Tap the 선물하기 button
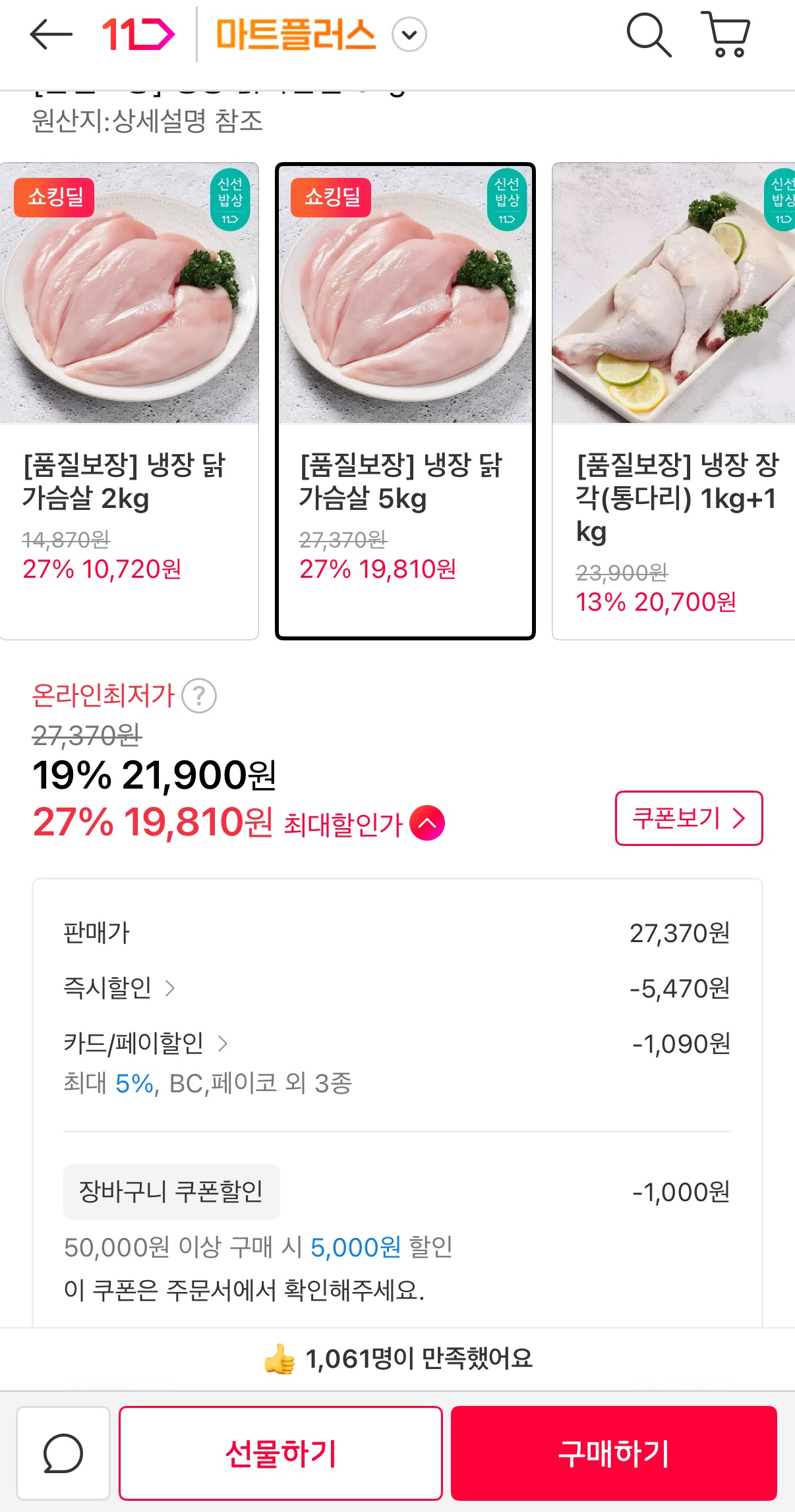Image resolution: width=795 pixels, height=1512 pixels. [x=280, y=1453]
